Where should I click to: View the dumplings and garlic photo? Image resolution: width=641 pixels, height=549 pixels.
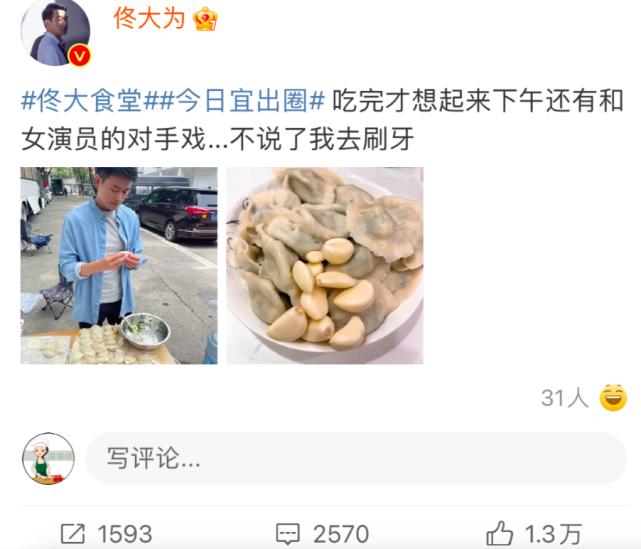[324, 265]
